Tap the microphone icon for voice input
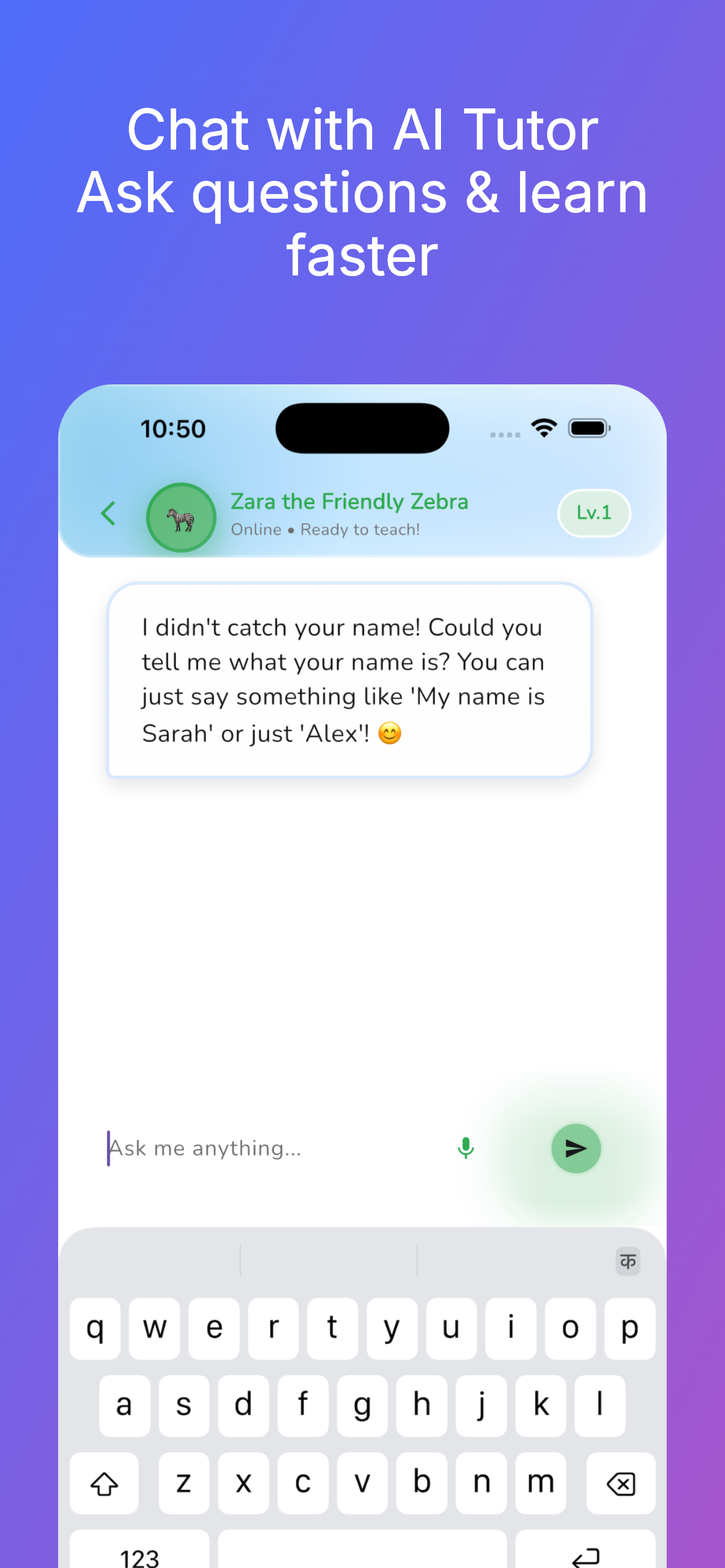The height and width of the screenshot is (1568, 725). 465,1148
